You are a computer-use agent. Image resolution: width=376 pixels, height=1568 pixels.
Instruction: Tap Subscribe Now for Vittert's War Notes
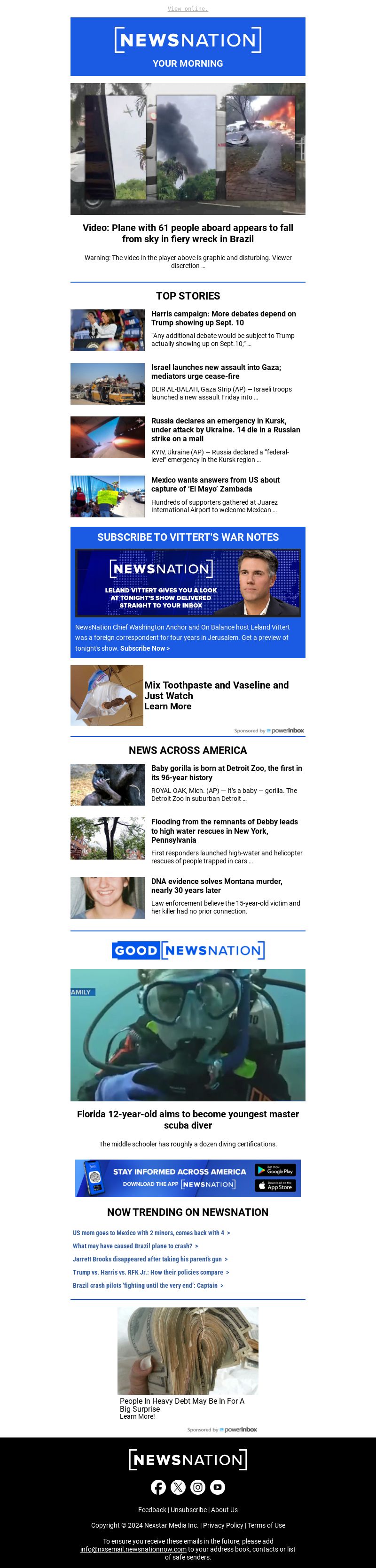click(145, 648)
